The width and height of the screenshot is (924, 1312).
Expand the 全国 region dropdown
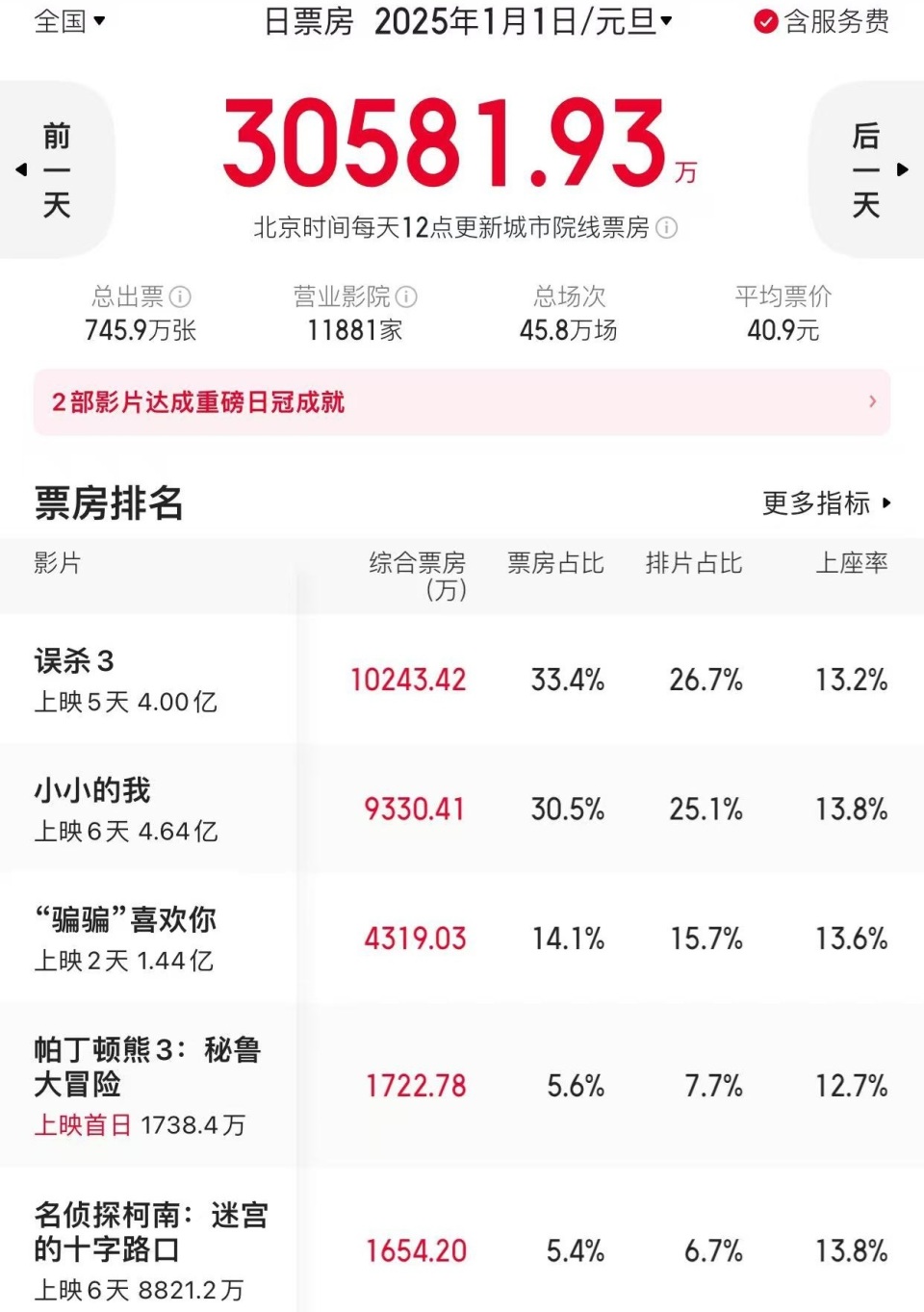pos(69,19)
